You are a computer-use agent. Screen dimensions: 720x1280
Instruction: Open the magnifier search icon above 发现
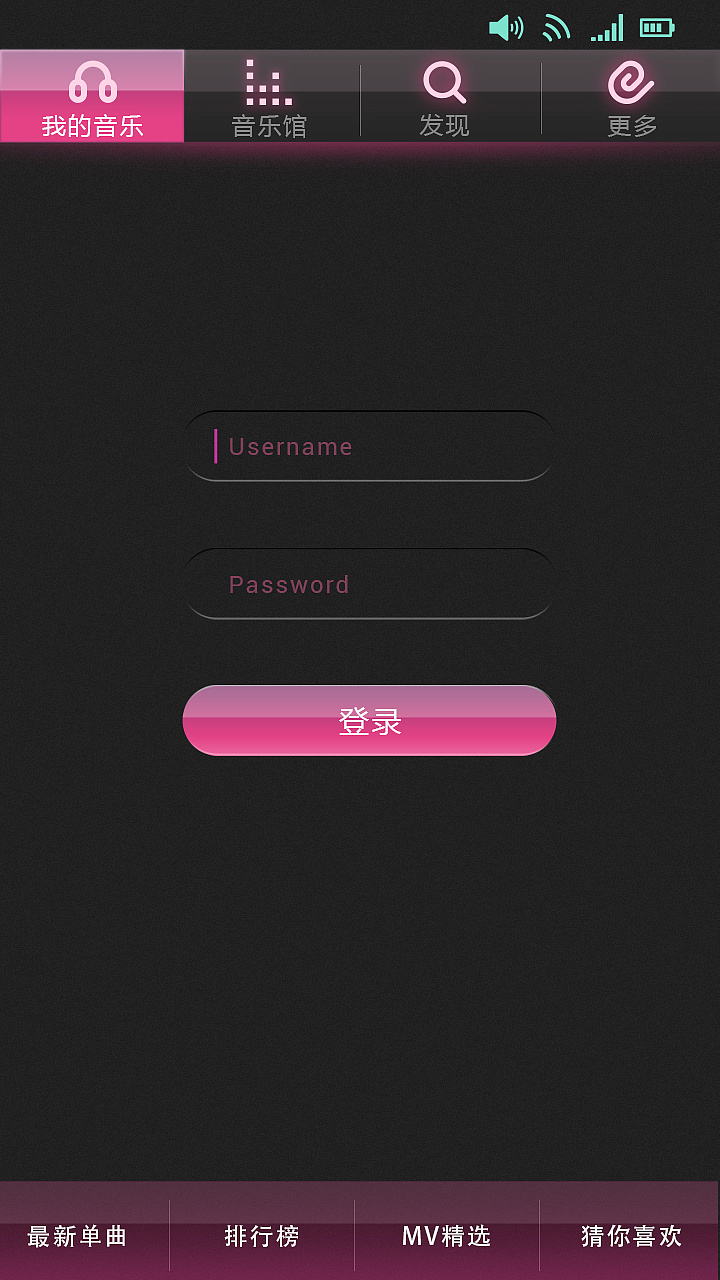[x=445, y=83]
